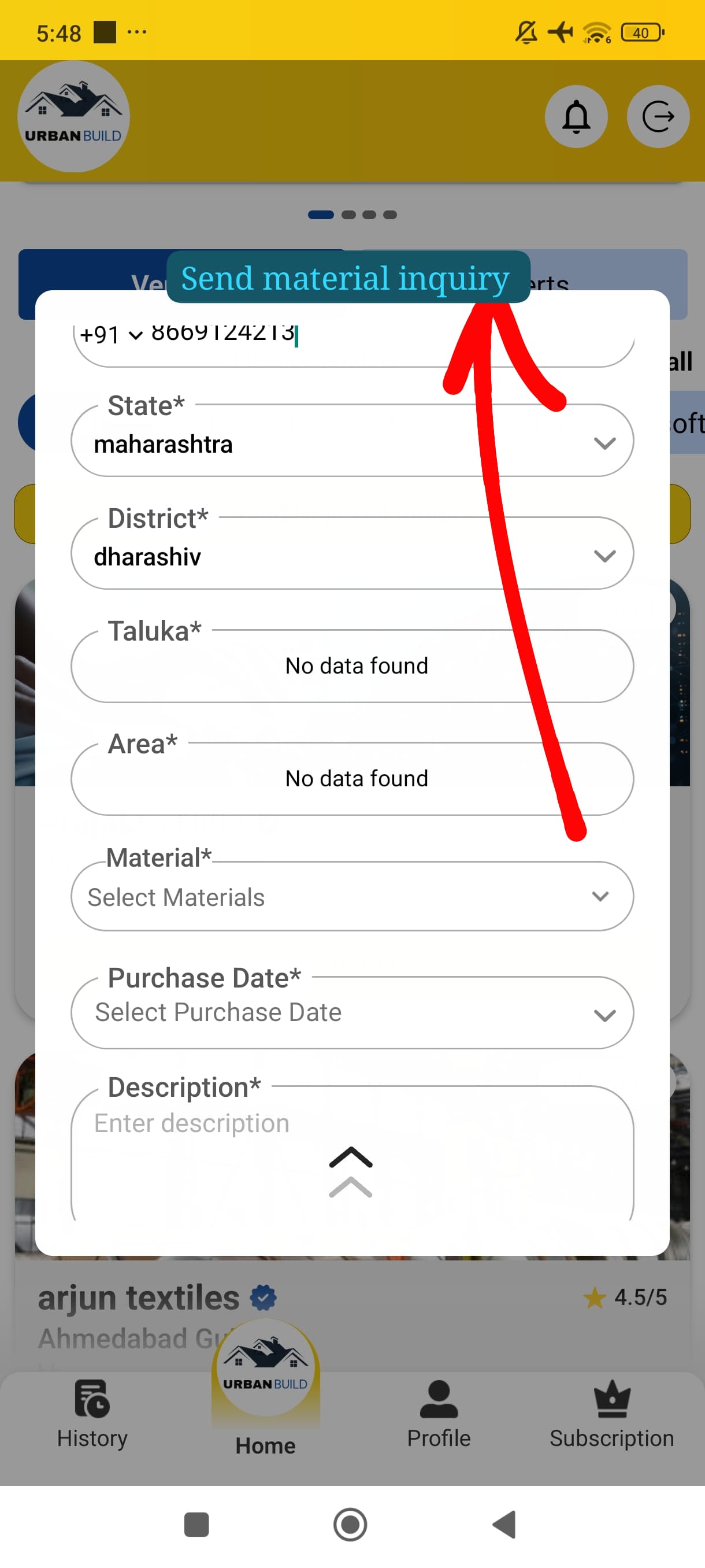
Task: Select Materials from the Material dropdown
Action: point(351,897)
